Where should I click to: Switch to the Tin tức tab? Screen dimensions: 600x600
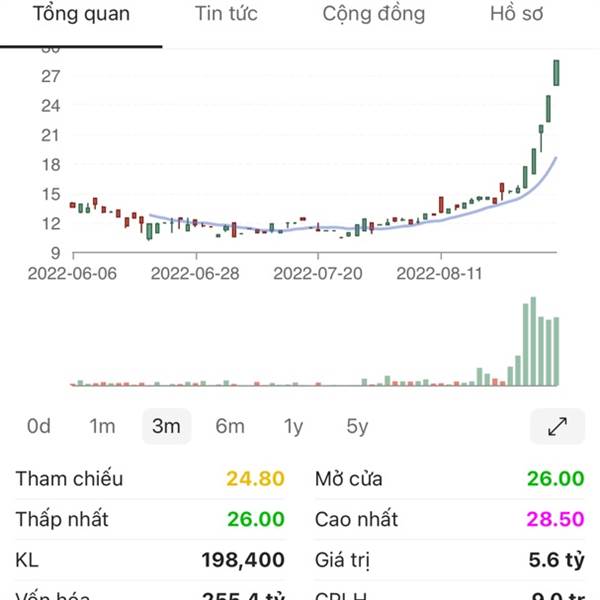point(226,14)
